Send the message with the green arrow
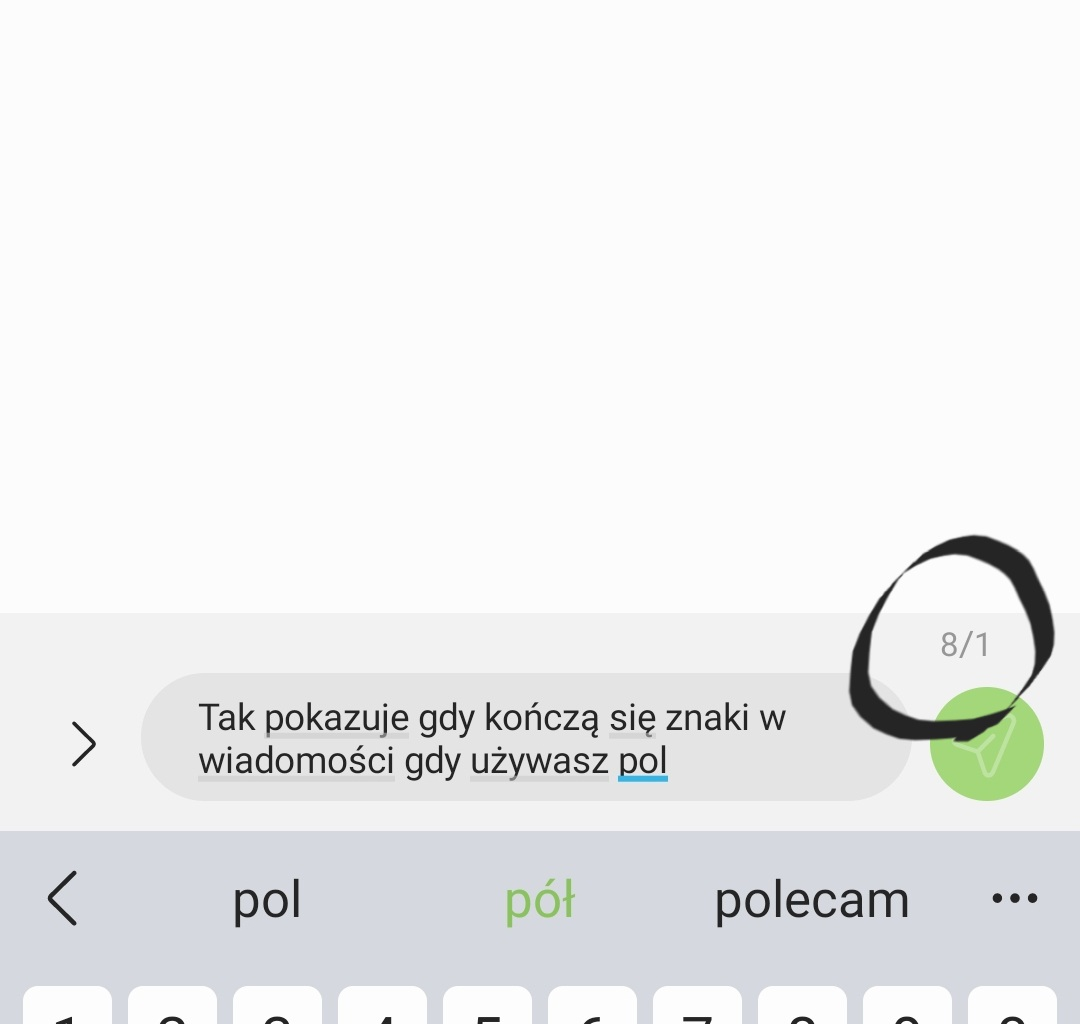1080x1024 pixels. [986, 744]
